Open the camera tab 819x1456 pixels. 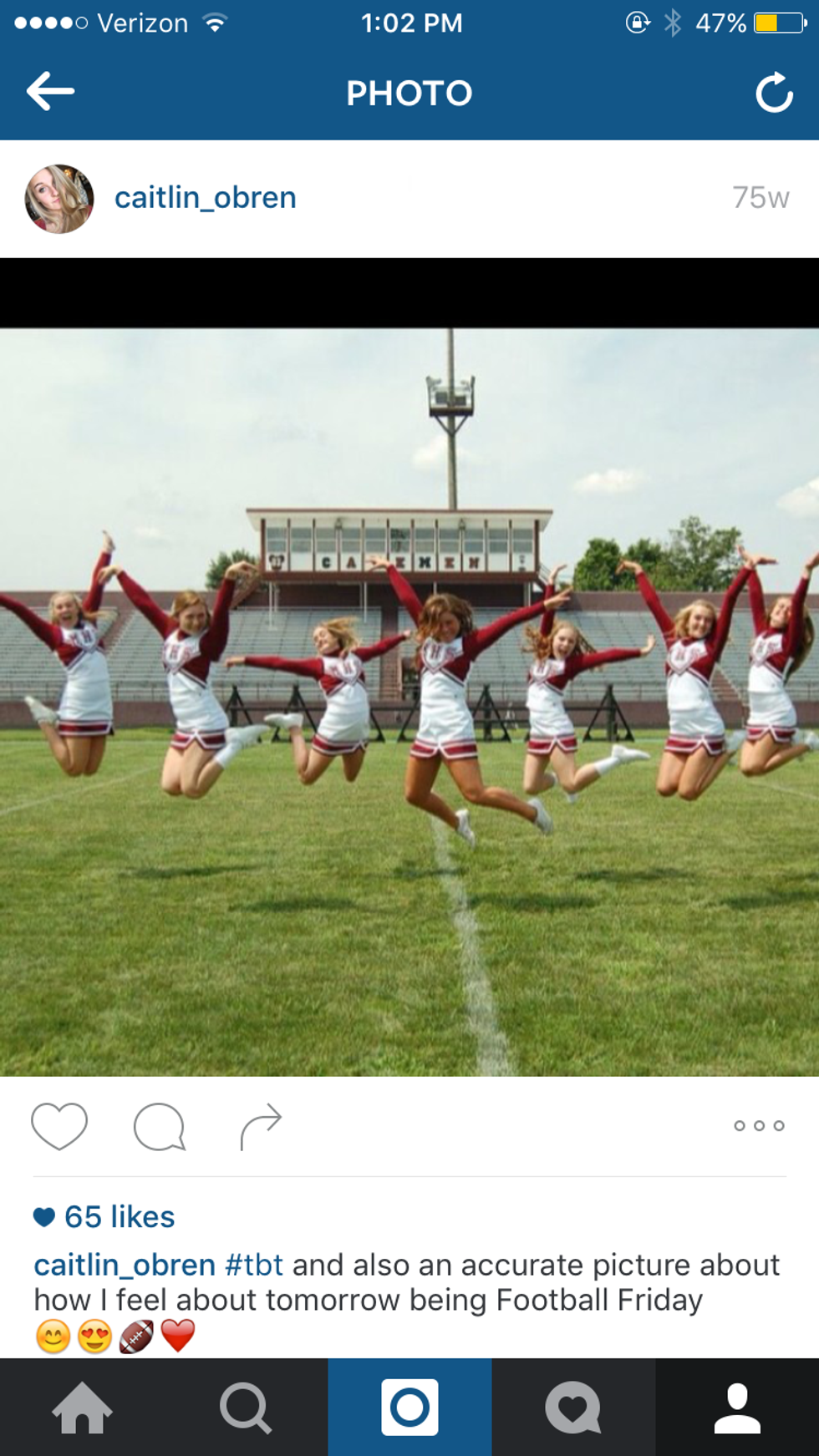coord(409,1408)
